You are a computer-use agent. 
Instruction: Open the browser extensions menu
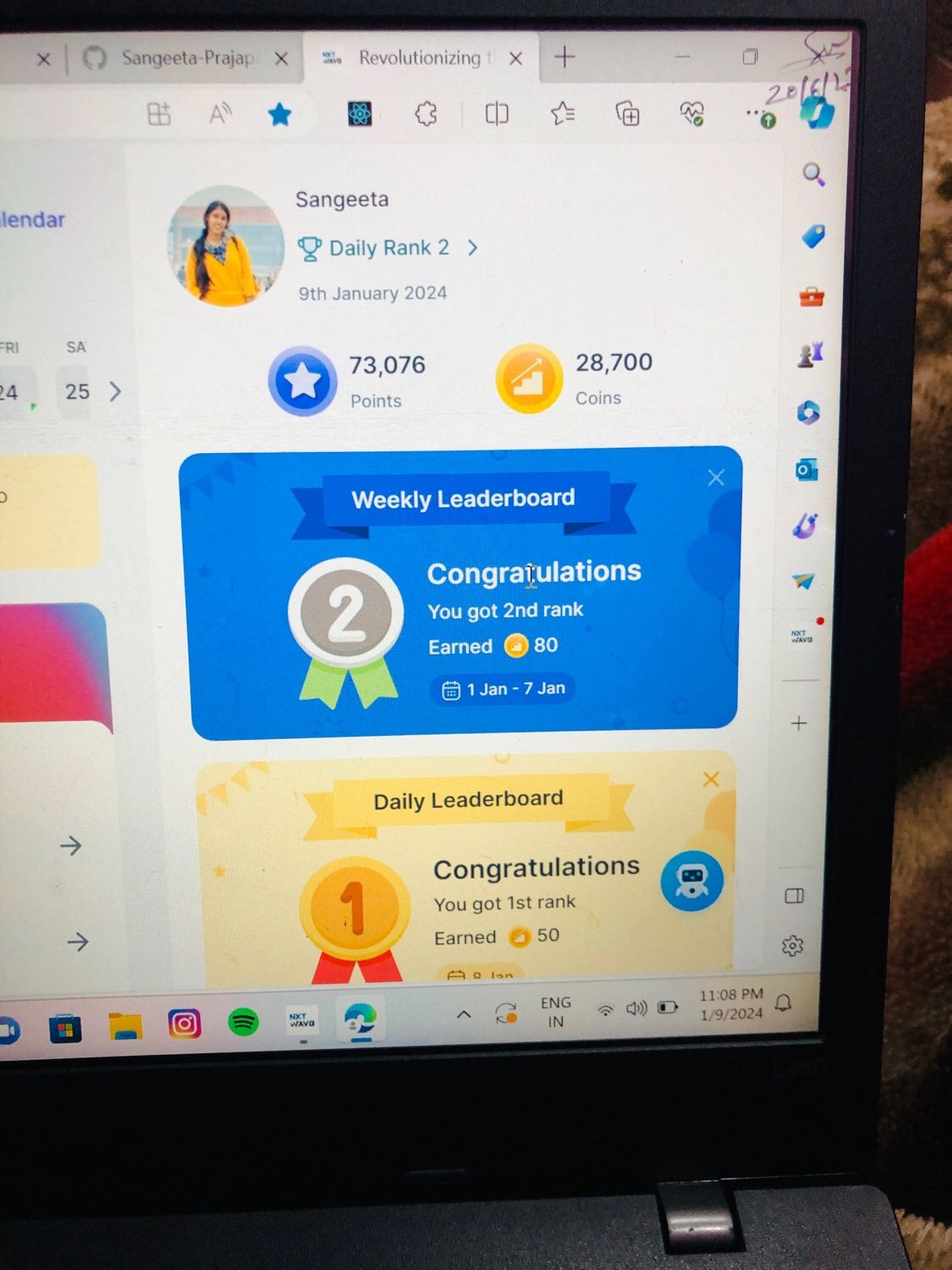point(426,113)
